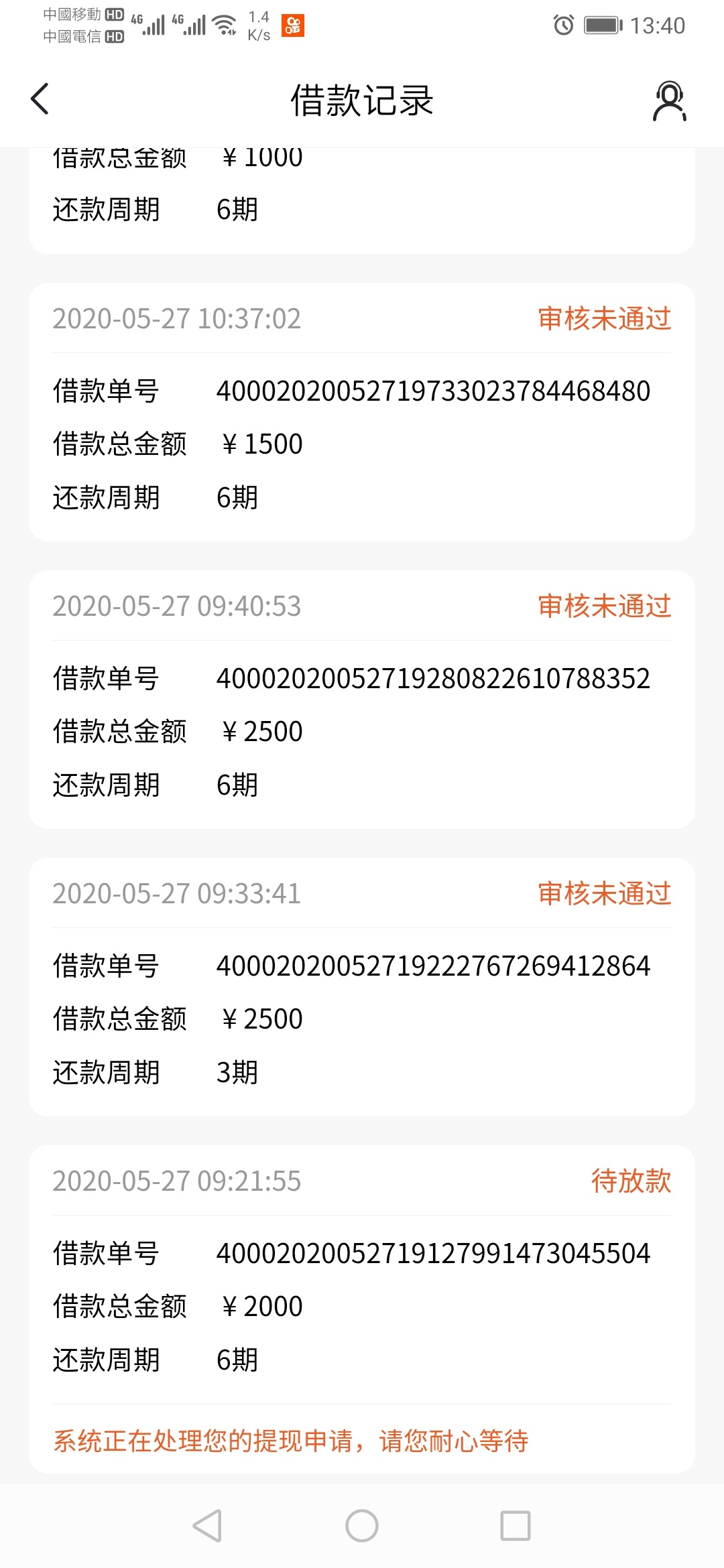Open the 待放款 loan record from 09:21:55
Viewport: 724px width, 1568px height.
point(362,1309)
